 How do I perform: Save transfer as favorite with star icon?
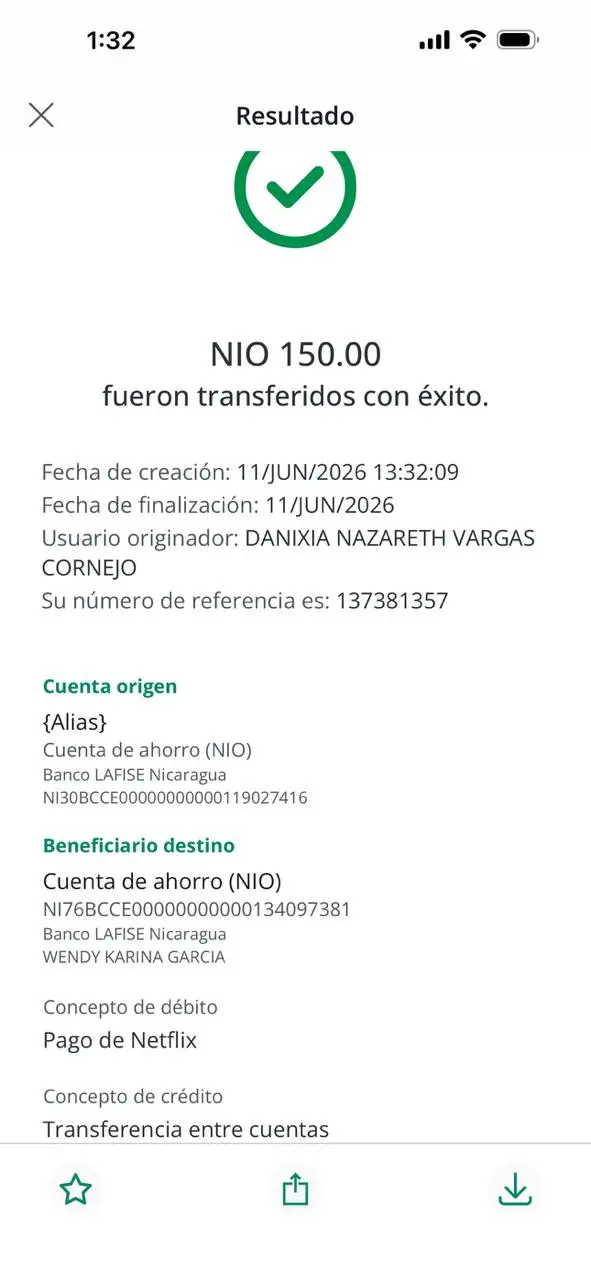(76, 1190)
